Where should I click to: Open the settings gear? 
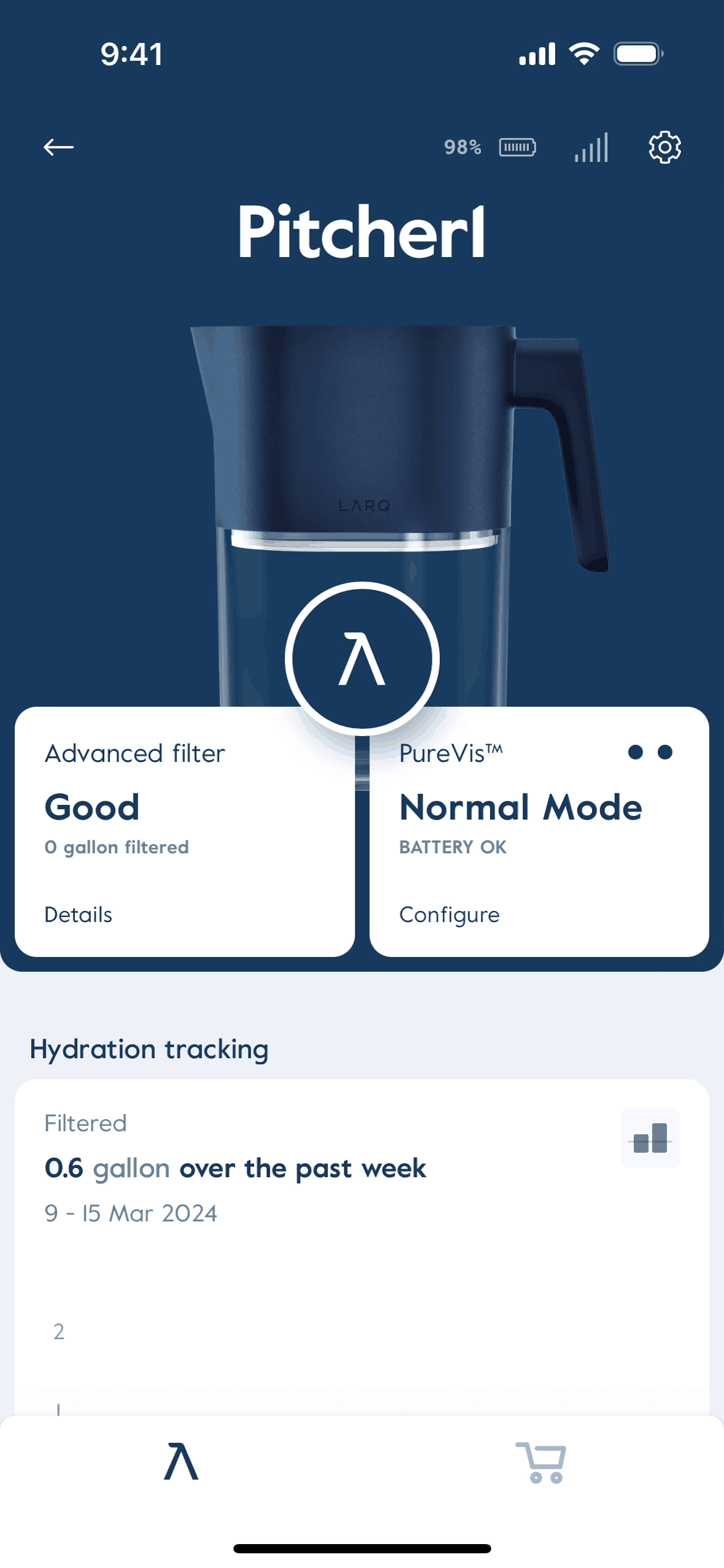click(664, 147)
